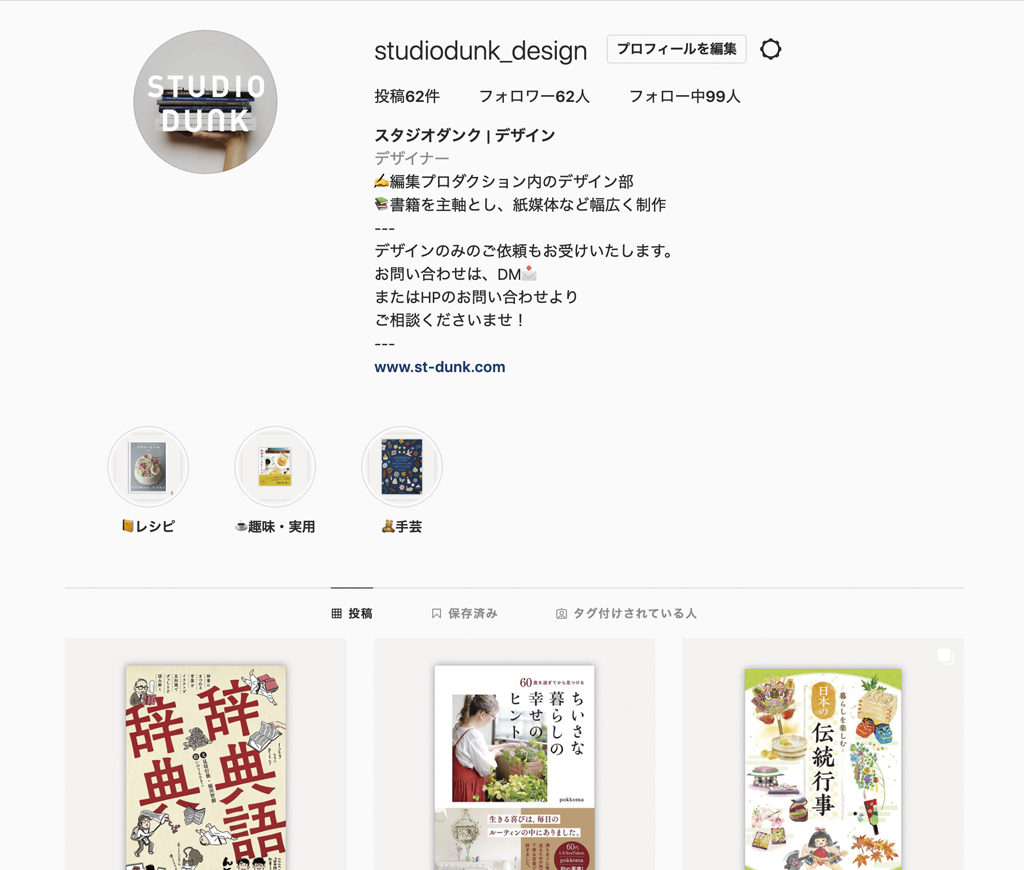Switch to the 投稿 tab
Image resolution: width=1024 pixels, height=870 pixels.
[352, 613]
